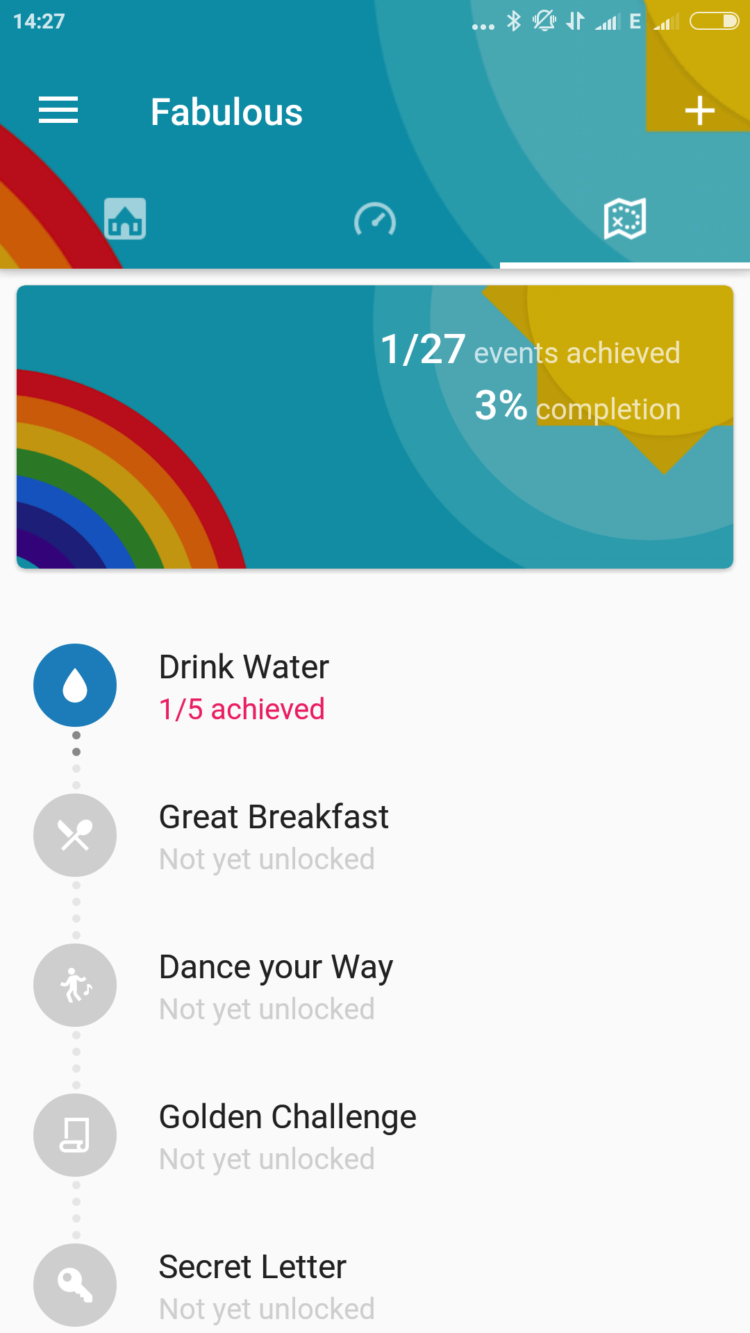
Task: Open the events achieved progress card
Action: (x=375, y=427)
